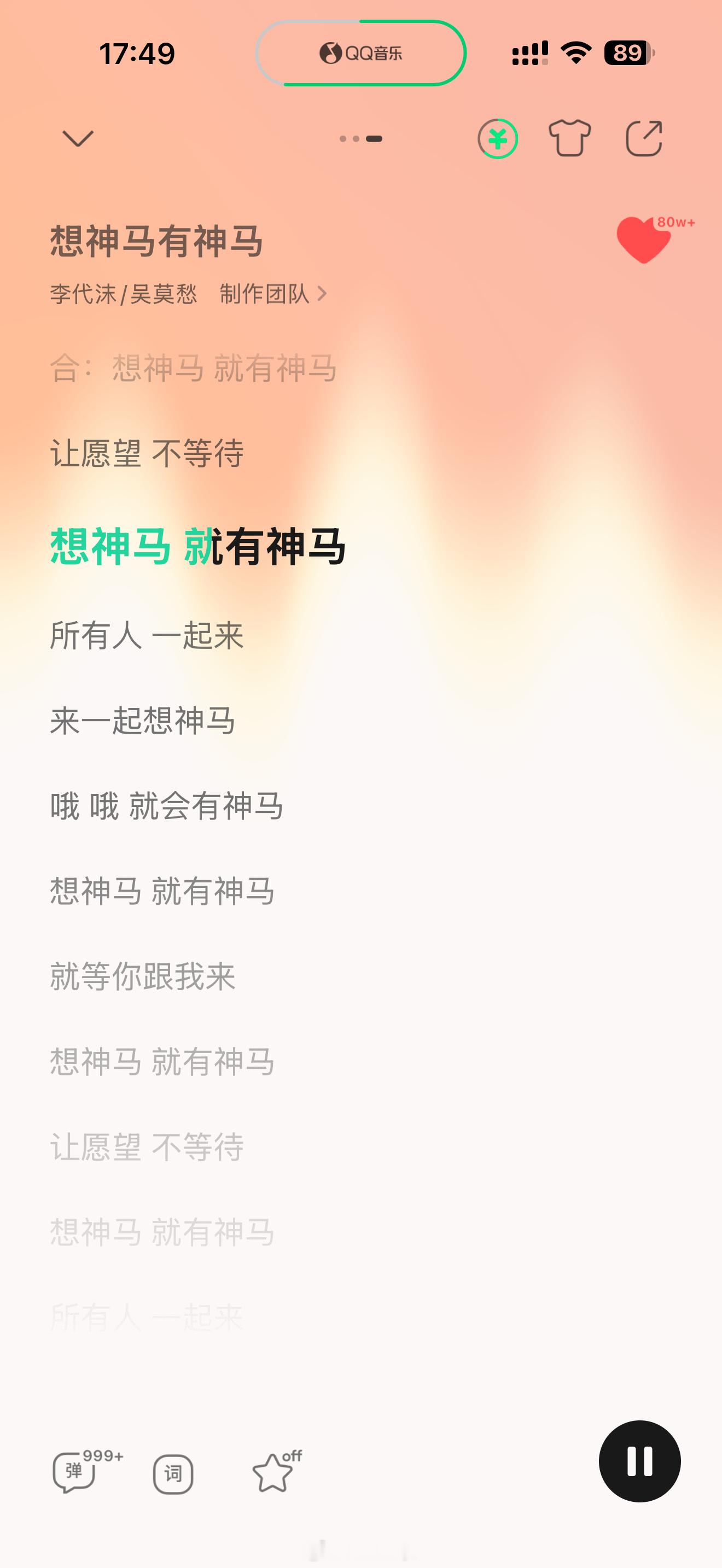722x1568 pixels.
Task: Open artist page for 李代沫/吴莫愁
Action: [x=123, y=294]
